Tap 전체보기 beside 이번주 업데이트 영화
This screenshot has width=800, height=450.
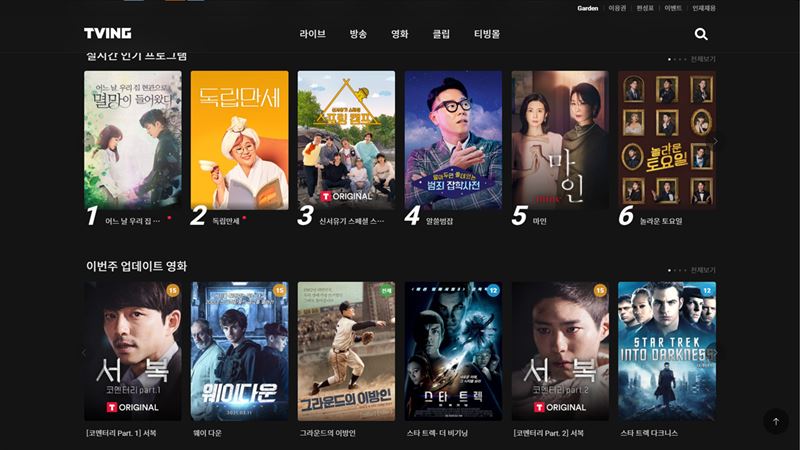[x=703, y=270]
